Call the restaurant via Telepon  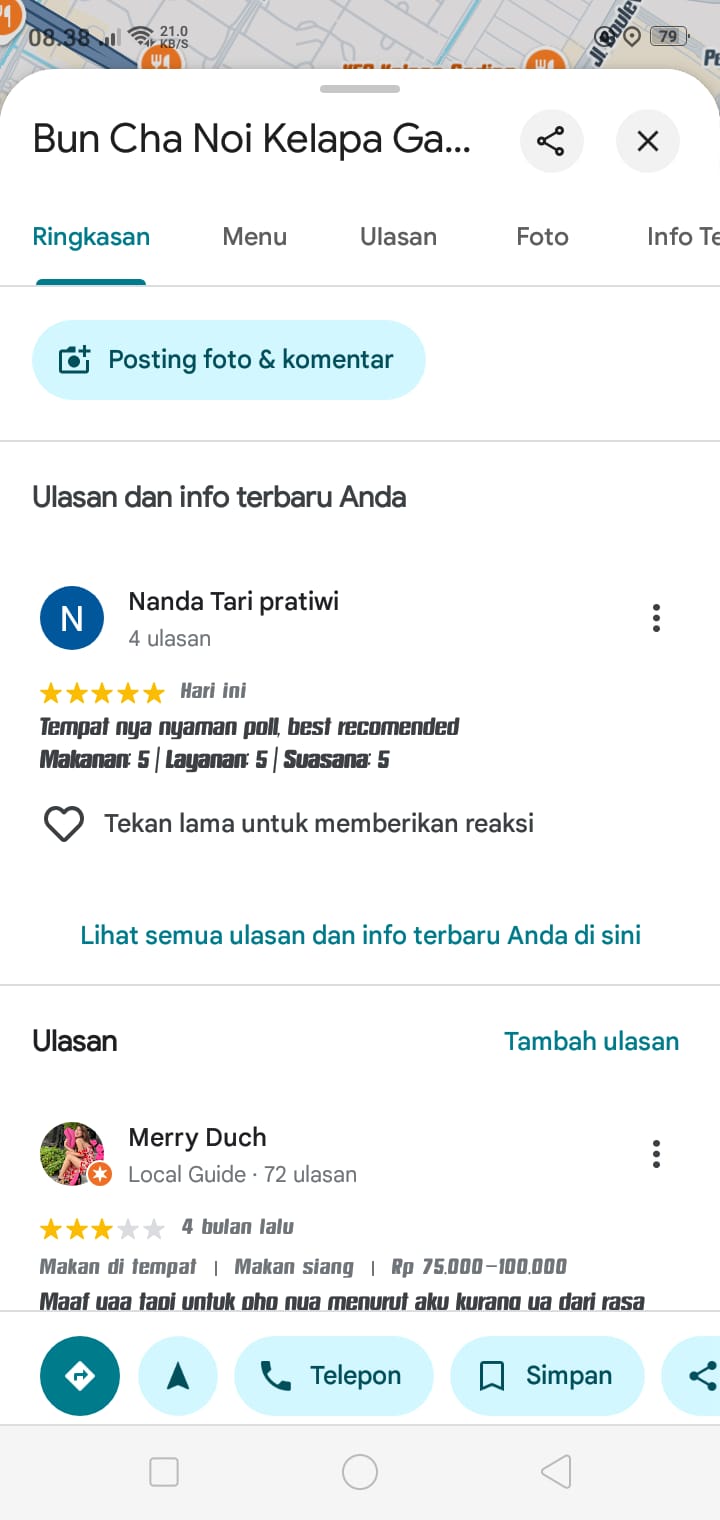pos(334,1376)
